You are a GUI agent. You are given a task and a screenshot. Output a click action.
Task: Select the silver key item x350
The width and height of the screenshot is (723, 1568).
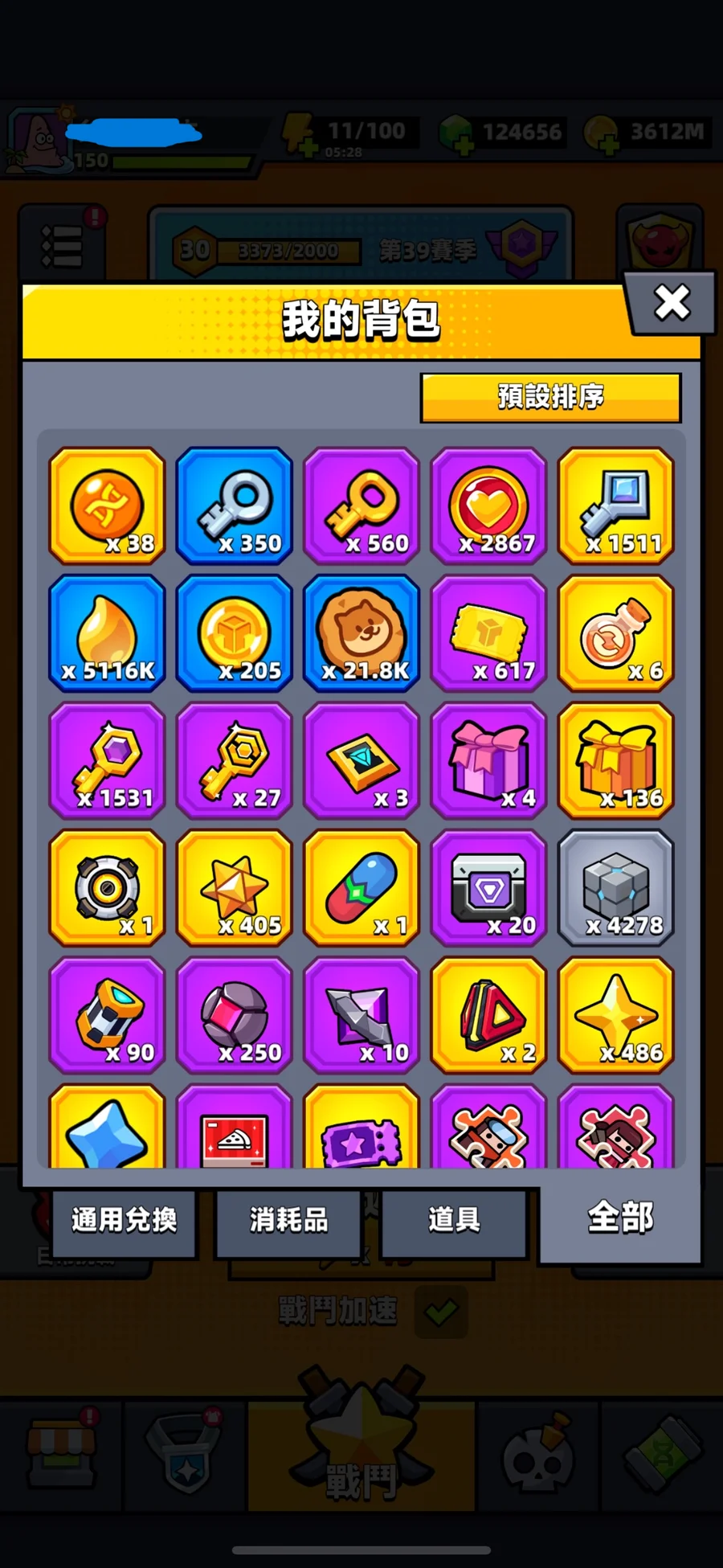(235, 506)
